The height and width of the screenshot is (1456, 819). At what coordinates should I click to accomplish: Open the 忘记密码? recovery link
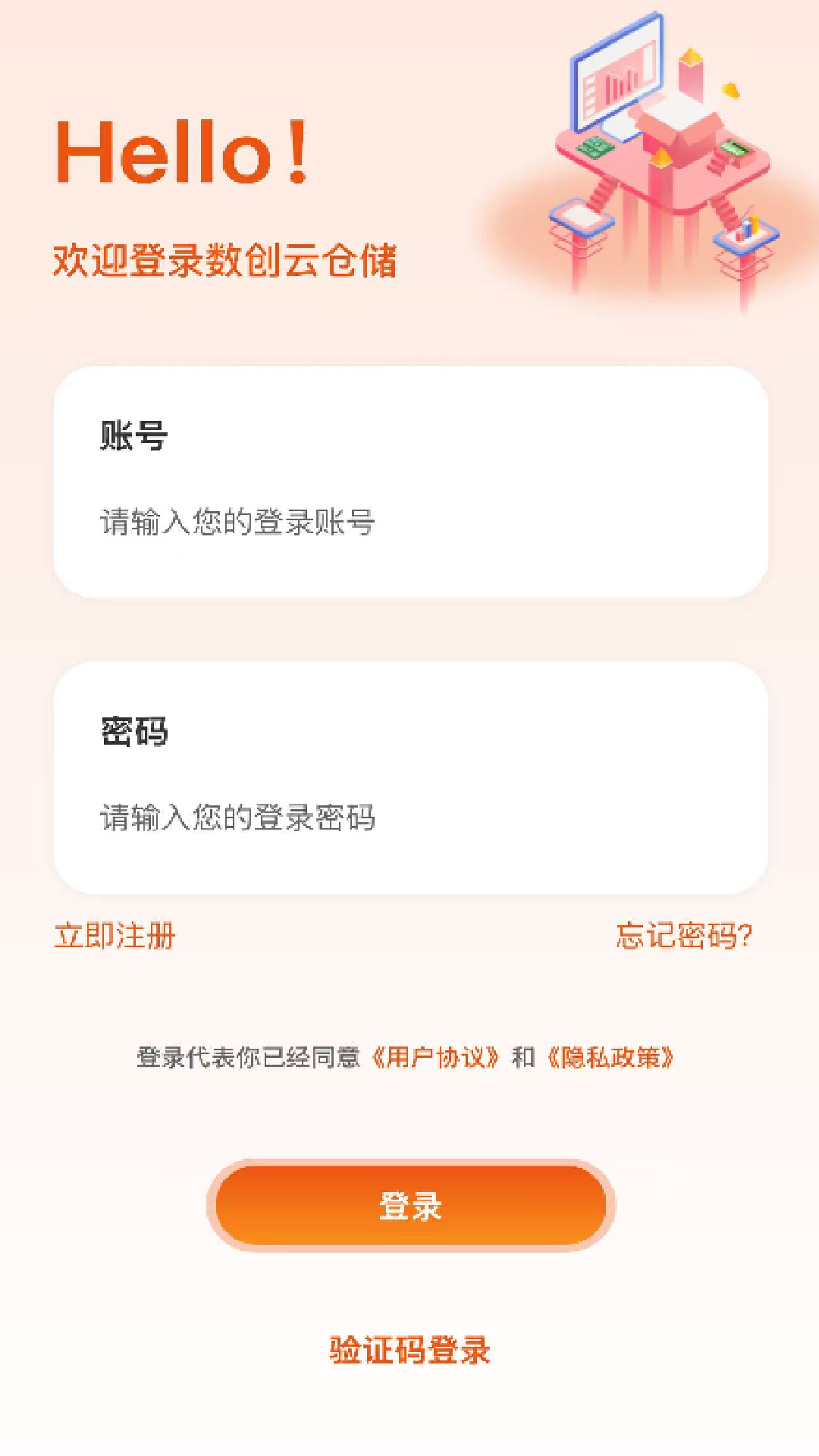[683, 936]
